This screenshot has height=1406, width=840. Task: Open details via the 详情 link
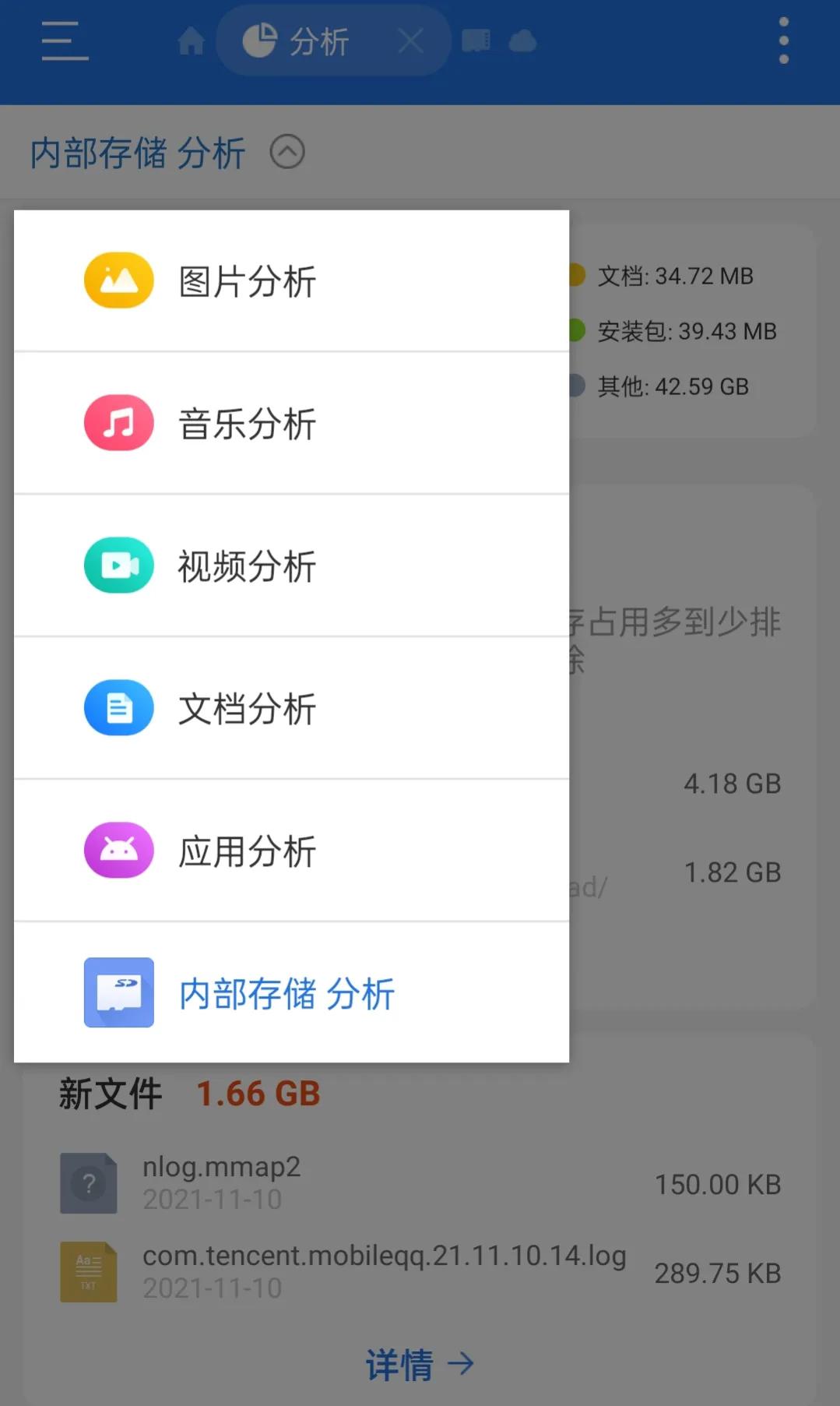point(420,1362)
